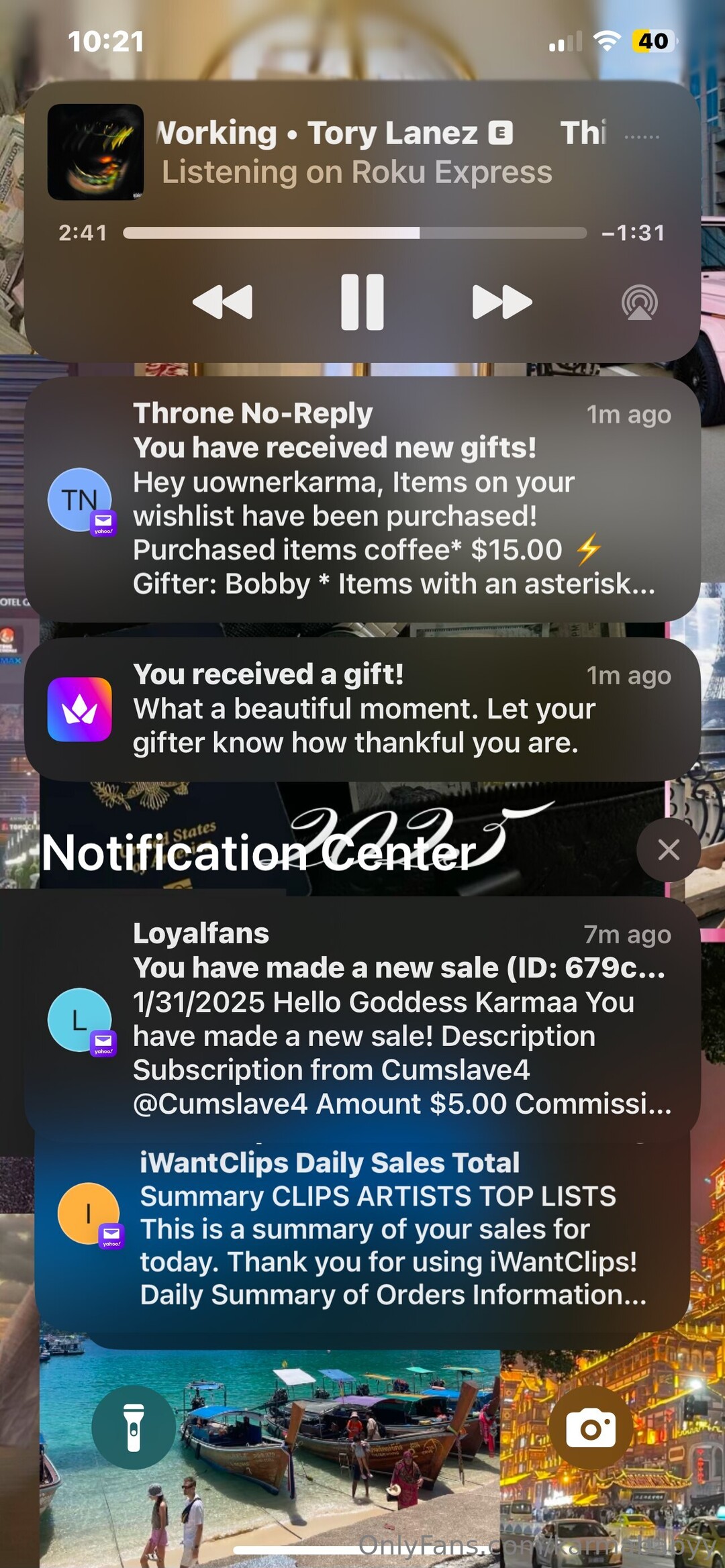
Task: Skip forward to the next track
Action: pyautogui.click(x=502, y=302)
